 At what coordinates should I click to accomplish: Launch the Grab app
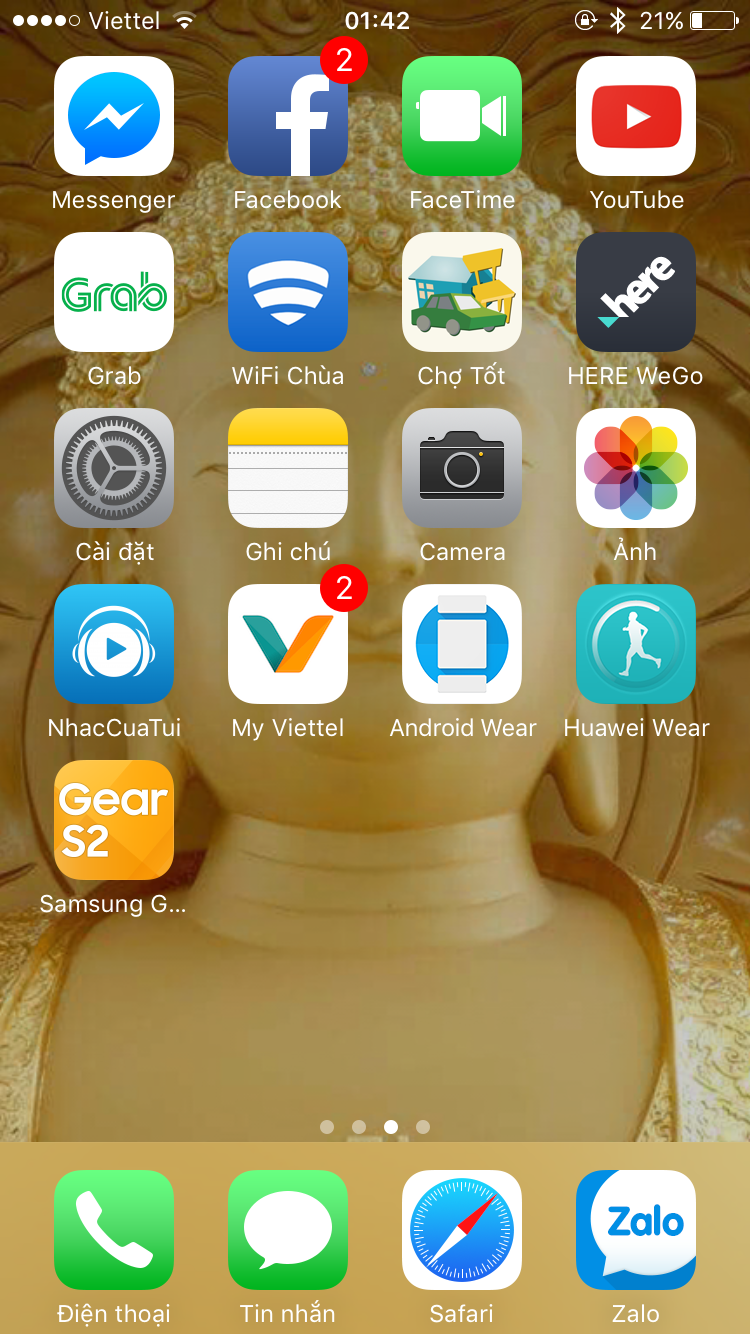click(x=114, y=293)
